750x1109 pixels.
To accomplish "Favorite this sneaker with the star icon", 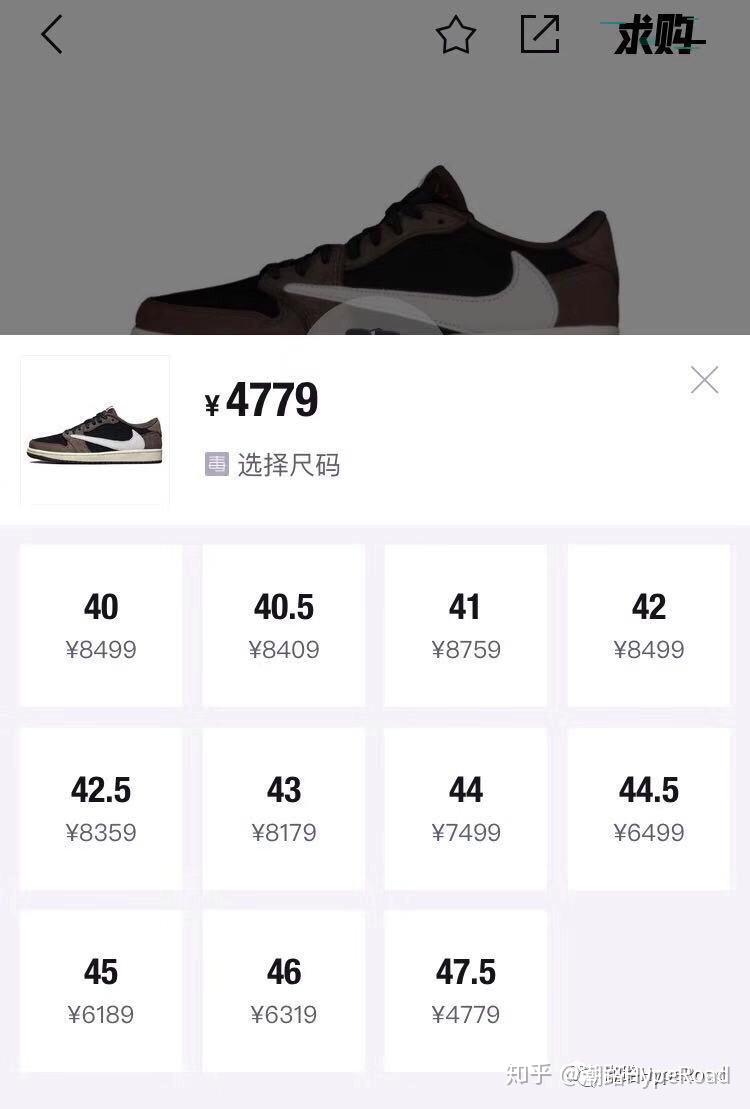I will coord(456,36).
